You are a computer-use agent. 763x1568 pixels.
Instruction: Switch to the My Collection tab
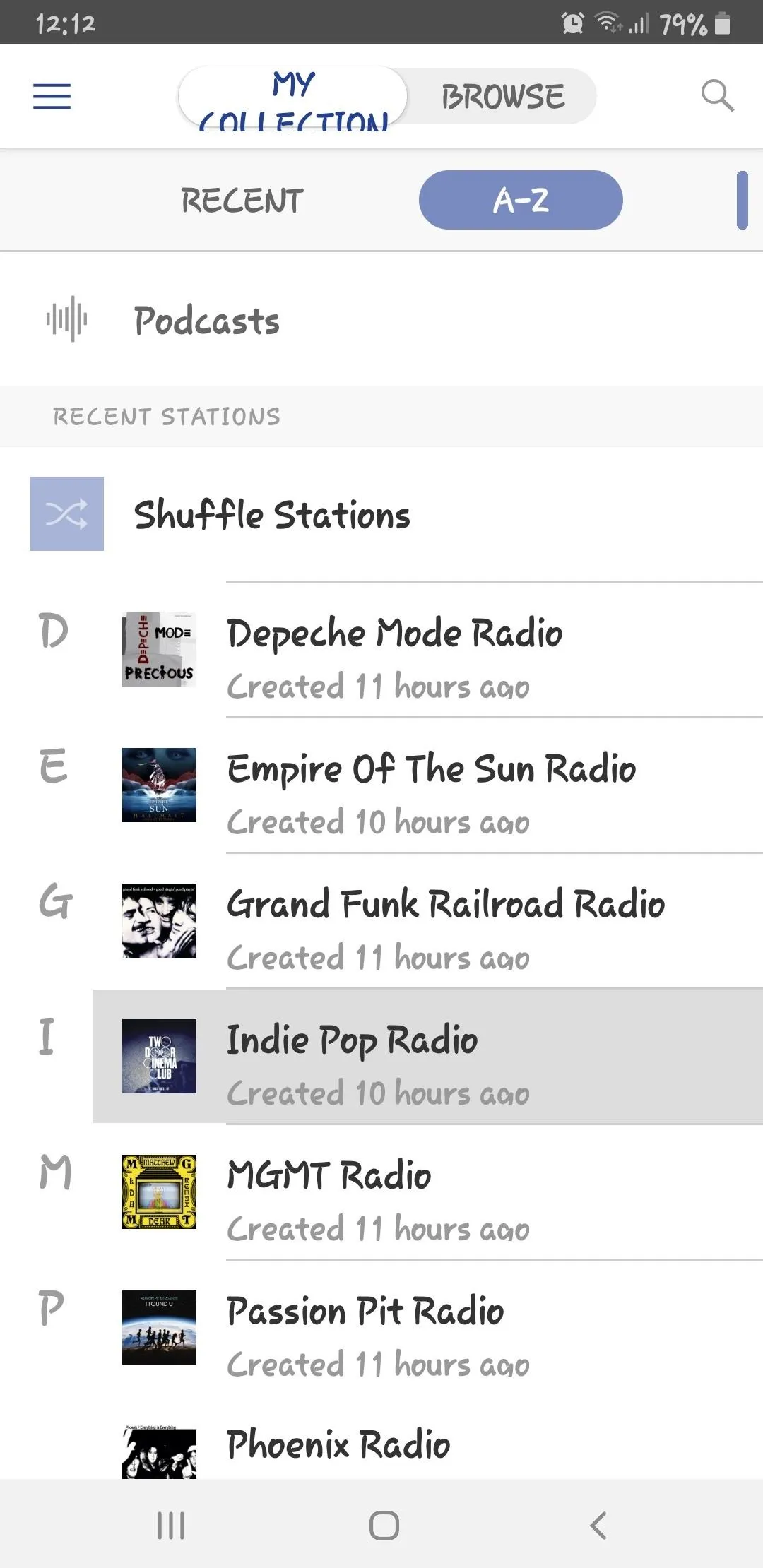[x=292, y=97]
